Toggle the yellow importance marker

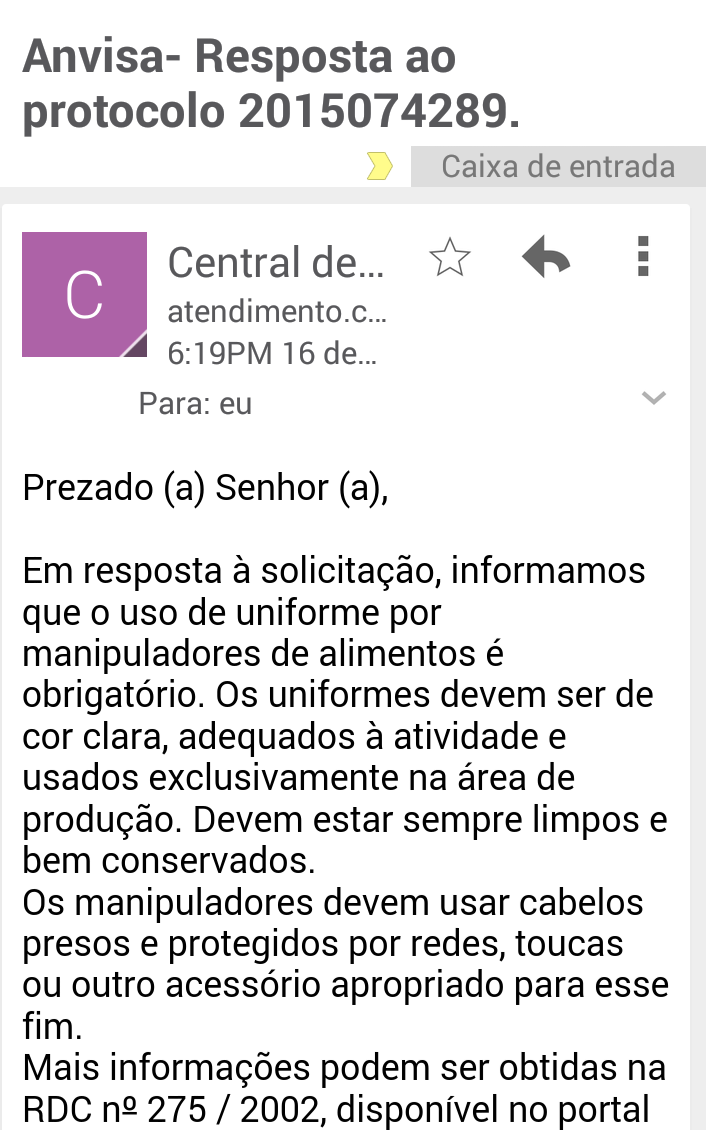(380, 166)
